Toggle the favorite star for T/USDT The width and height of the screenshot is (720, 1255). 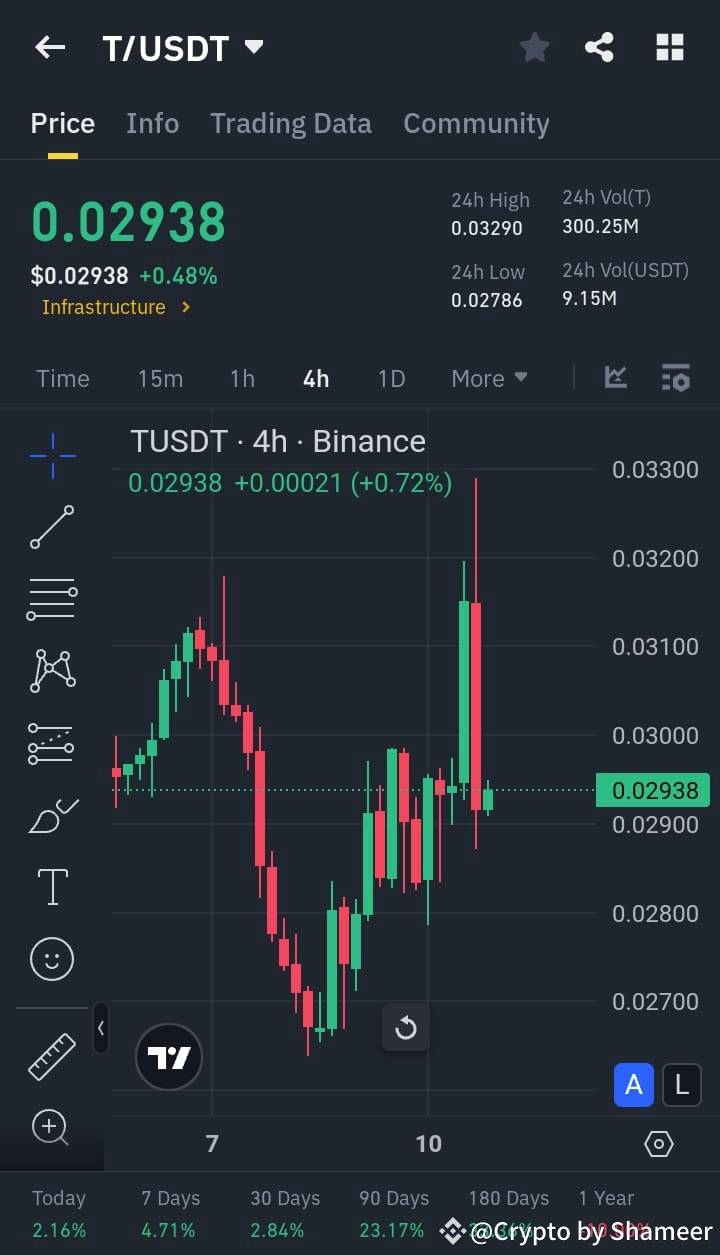(x=534, y=46)
